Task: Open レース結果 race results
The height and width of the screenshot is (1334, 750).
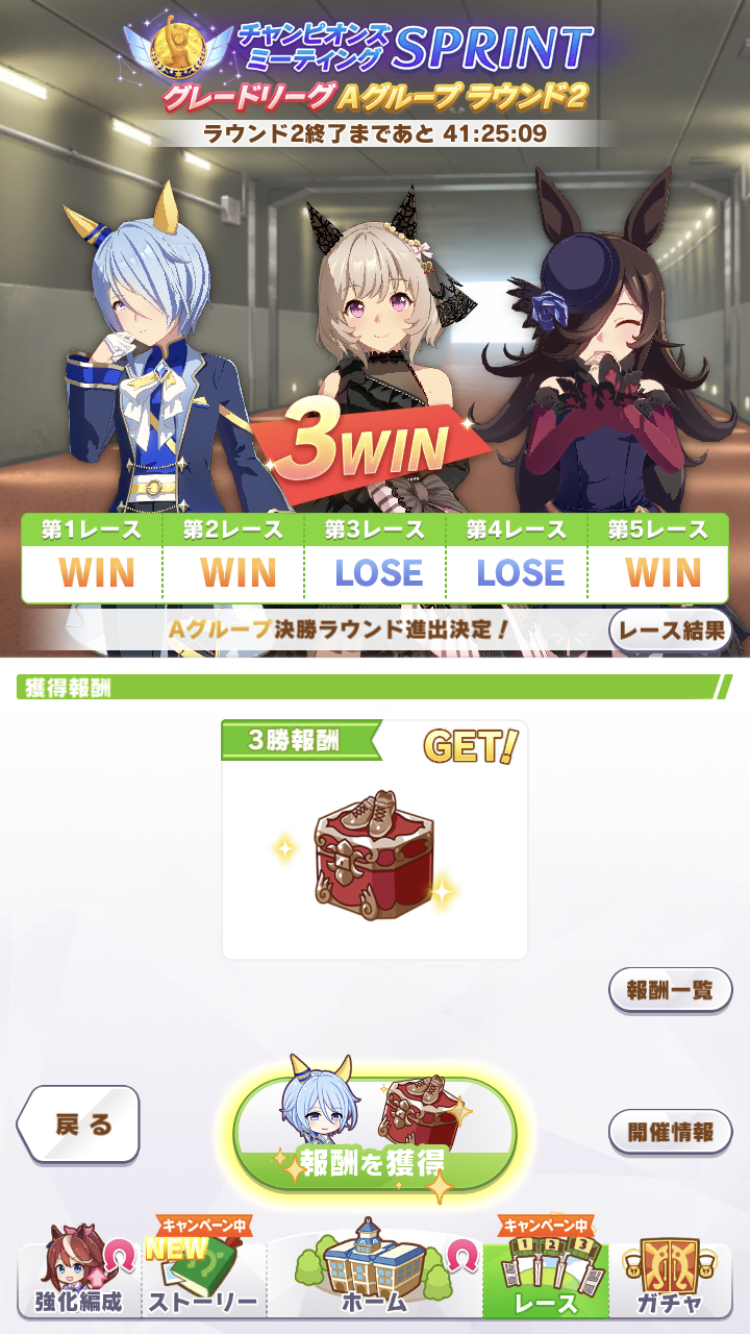Action: (670, 631)
